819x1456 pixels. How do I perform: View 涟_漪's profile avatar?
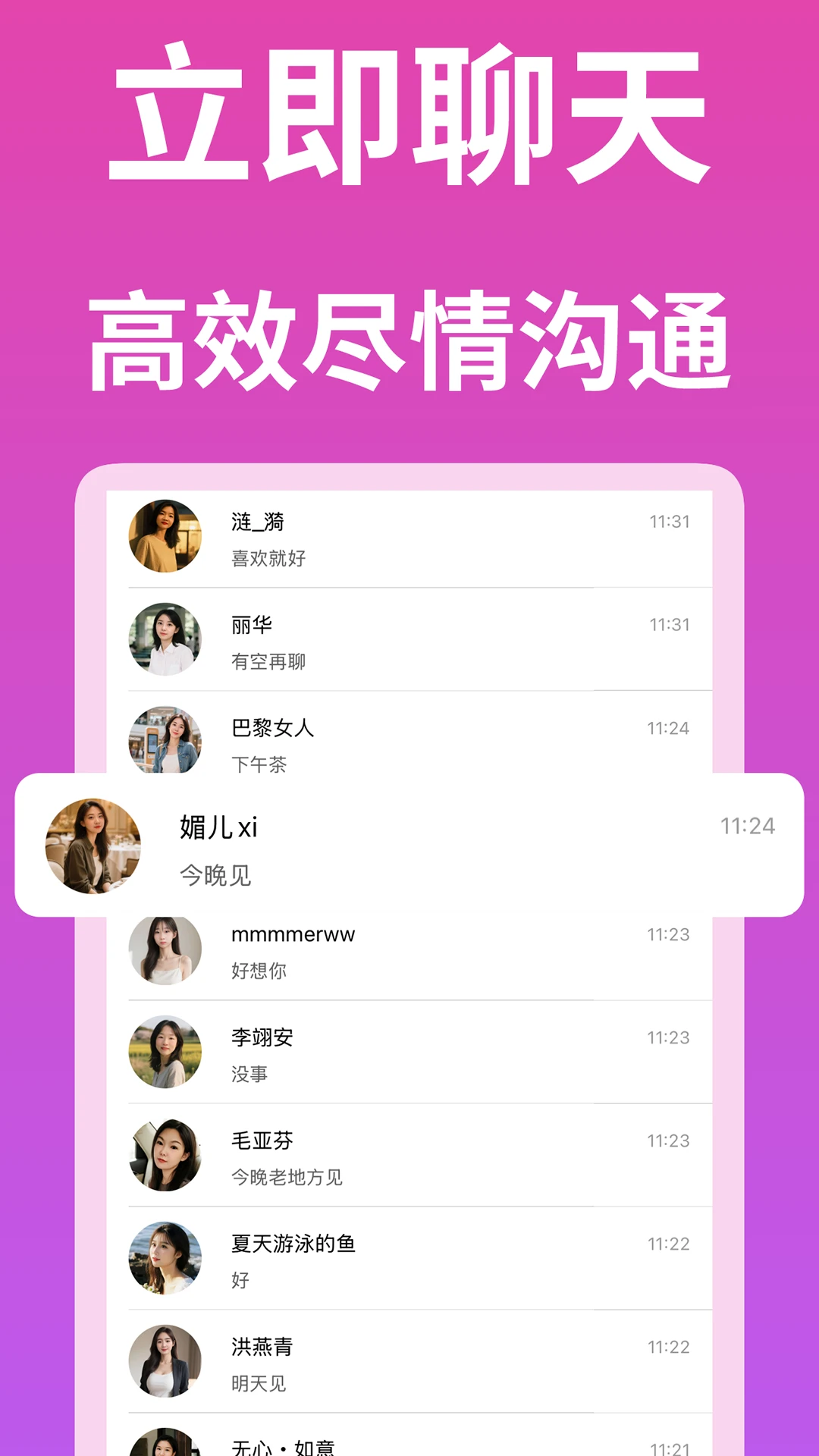click(165, 538)
